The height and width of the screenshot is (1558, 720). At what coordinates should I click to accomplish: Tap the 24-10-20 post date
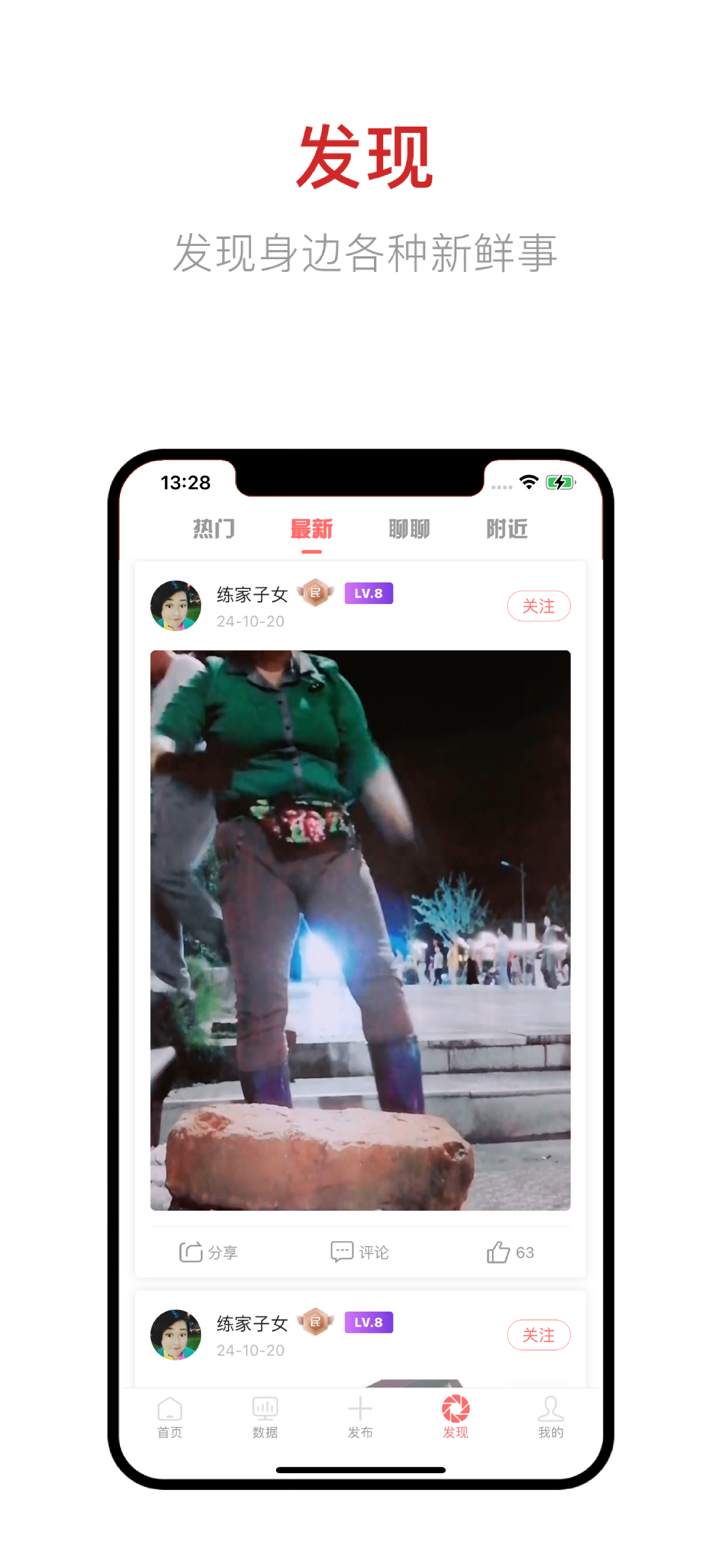click(x=252, y=621)
